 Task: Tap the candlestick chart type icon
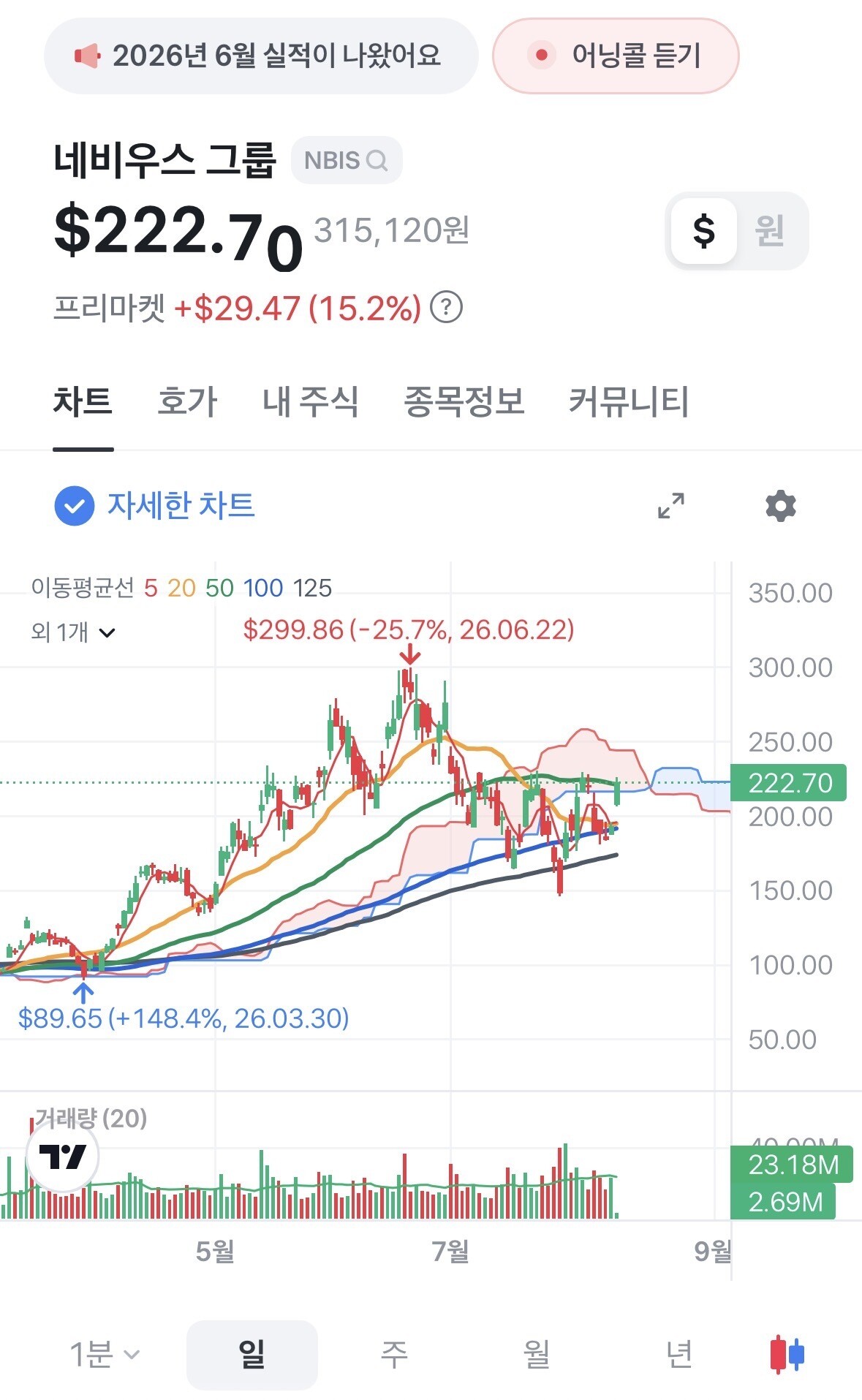coord(787,1354)
